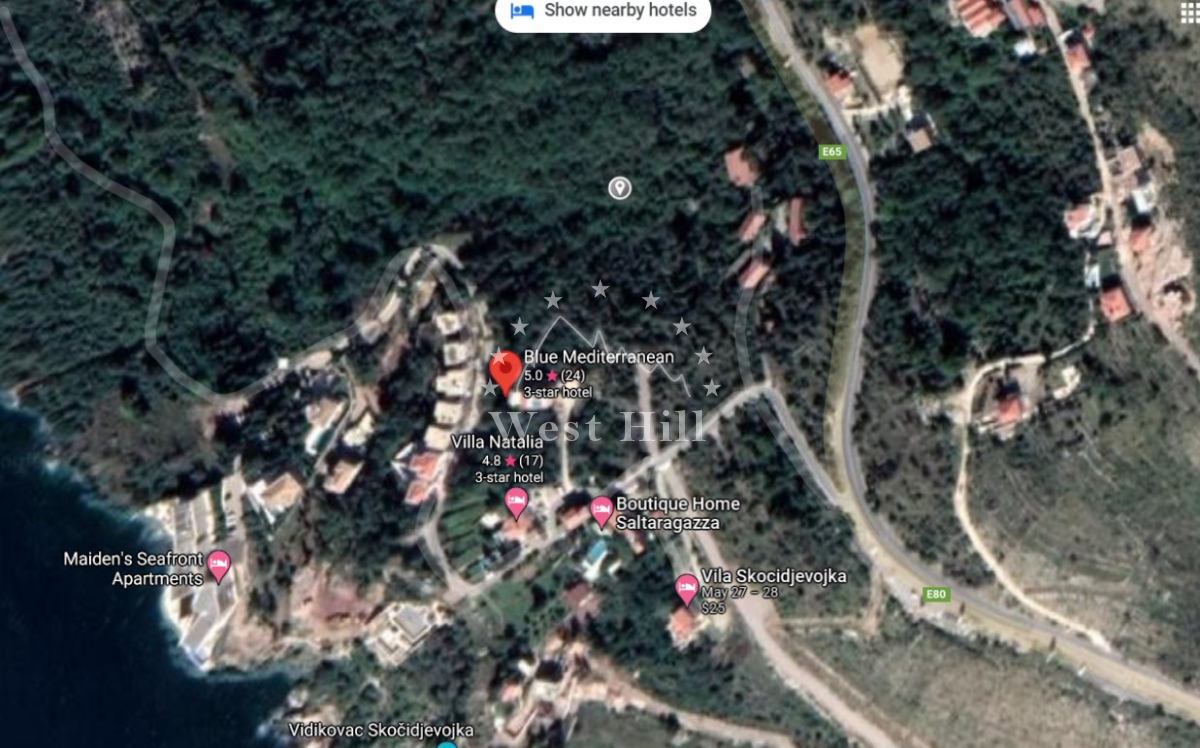The image size is (1200, 748).
Task: View the Vila Skocidjevojka hotel pin
Action: [686, 588]
